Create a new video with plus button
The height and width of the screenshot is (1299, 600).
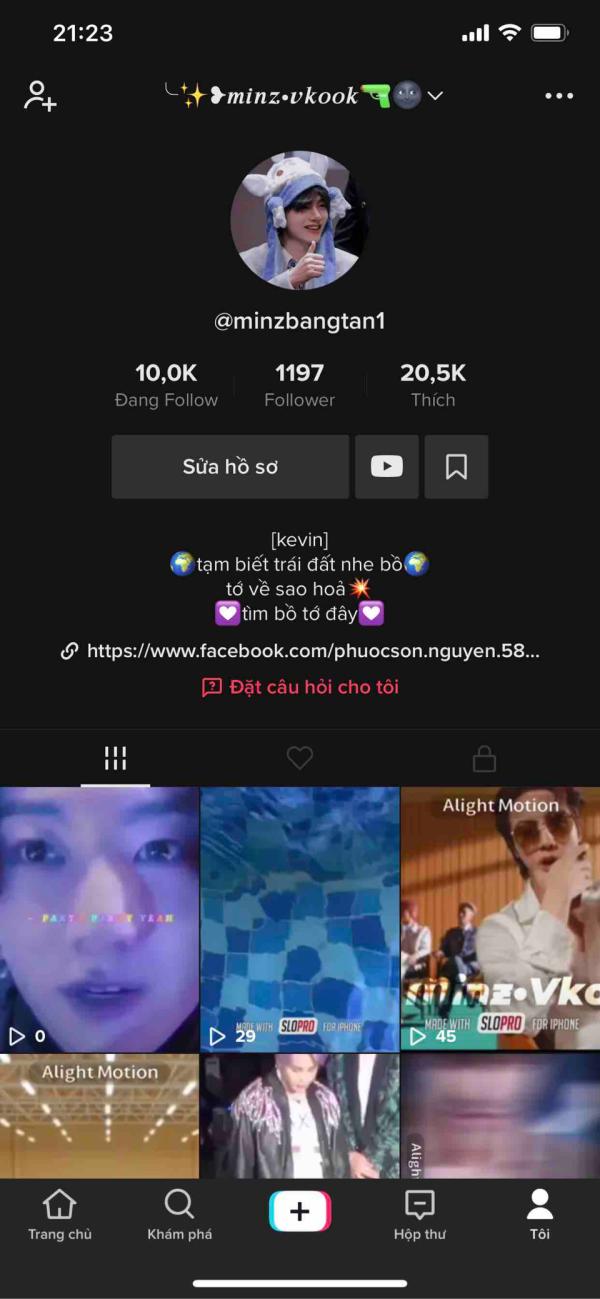point(300,1211)
